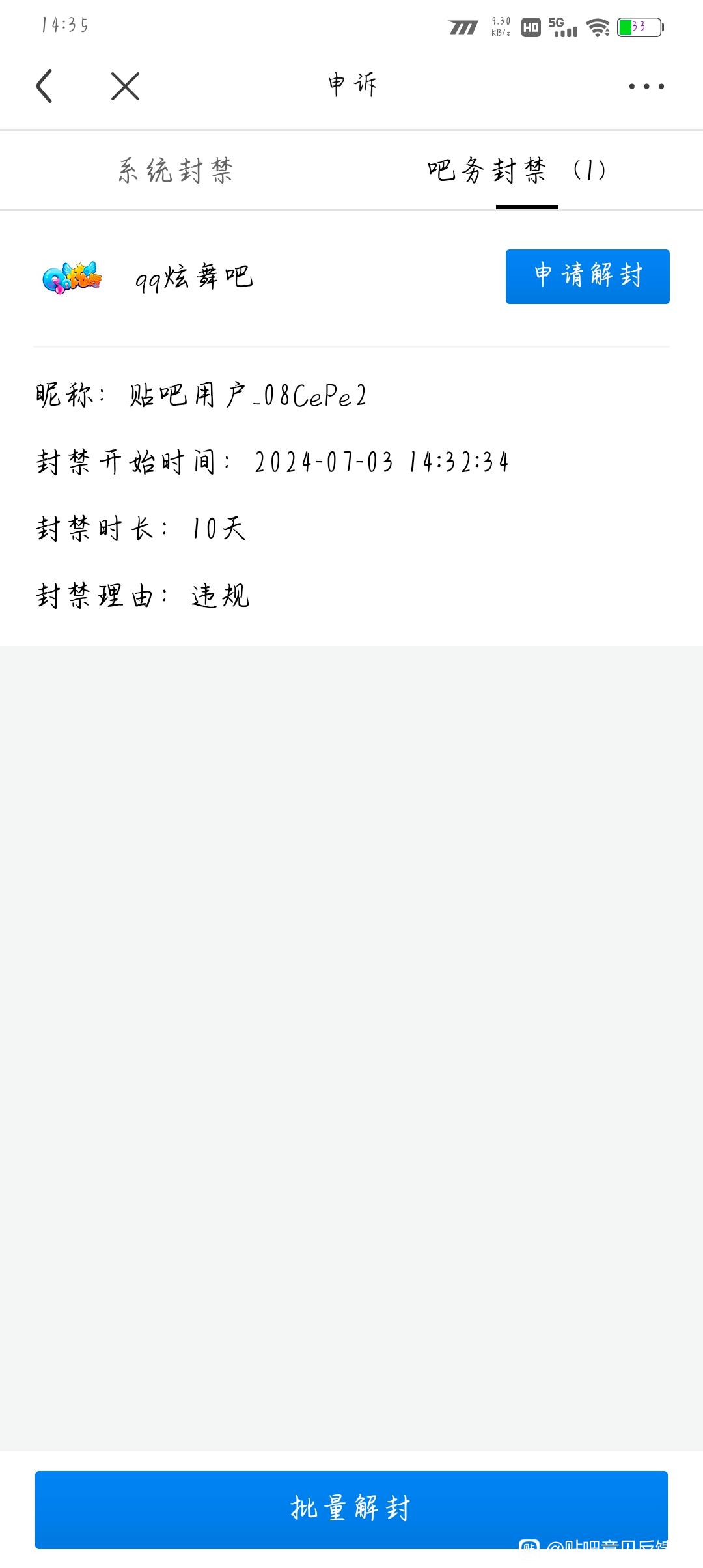This screenshot has width=703, height=1568.
Task: Tap 申请解封 for qq炫舞吧
Action: (x=587, y=276)
